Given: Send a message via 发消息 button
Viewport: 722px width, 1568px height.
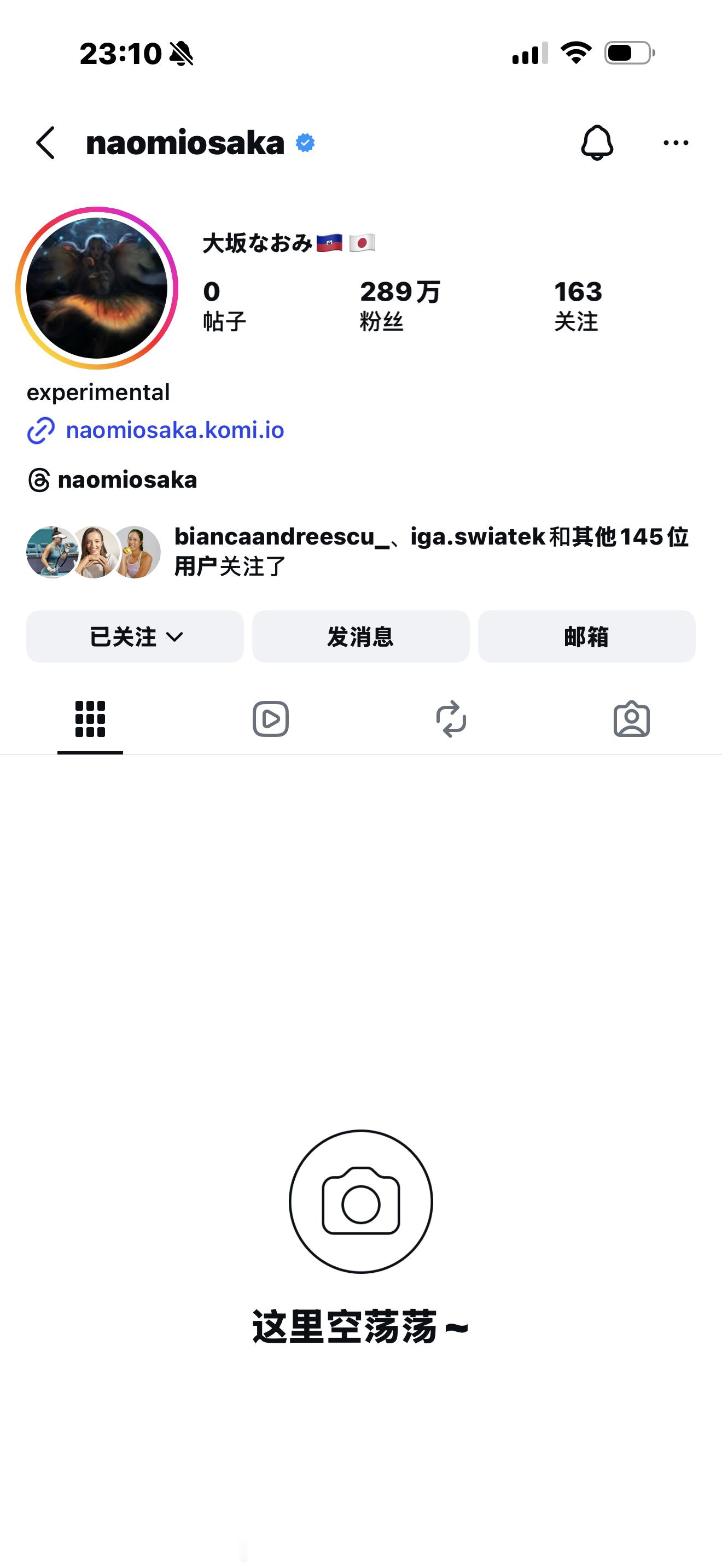Looking at the screenshot, I should [x=360, y=636].
